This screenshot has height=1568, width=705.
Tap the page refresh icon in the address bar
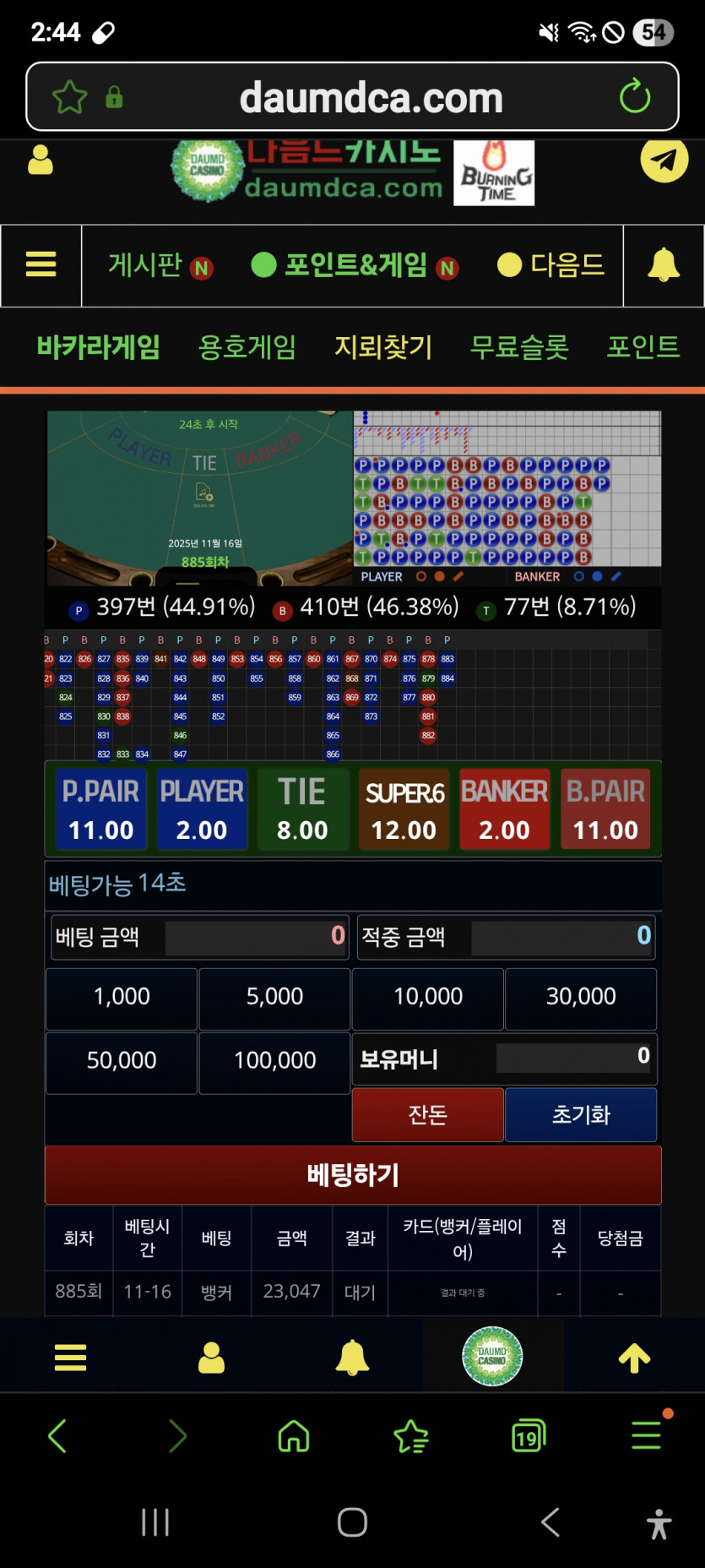[x=636, y=96]
